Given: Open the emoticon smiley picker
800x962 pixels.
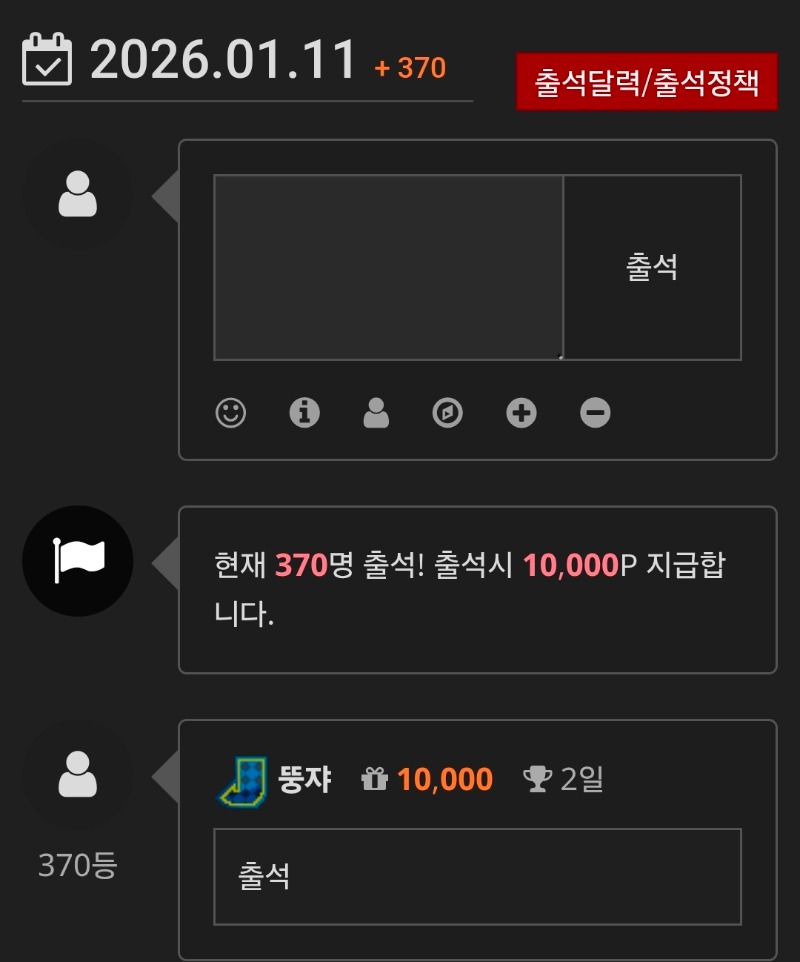Looking at the screenshot, I should click(231, 412).
